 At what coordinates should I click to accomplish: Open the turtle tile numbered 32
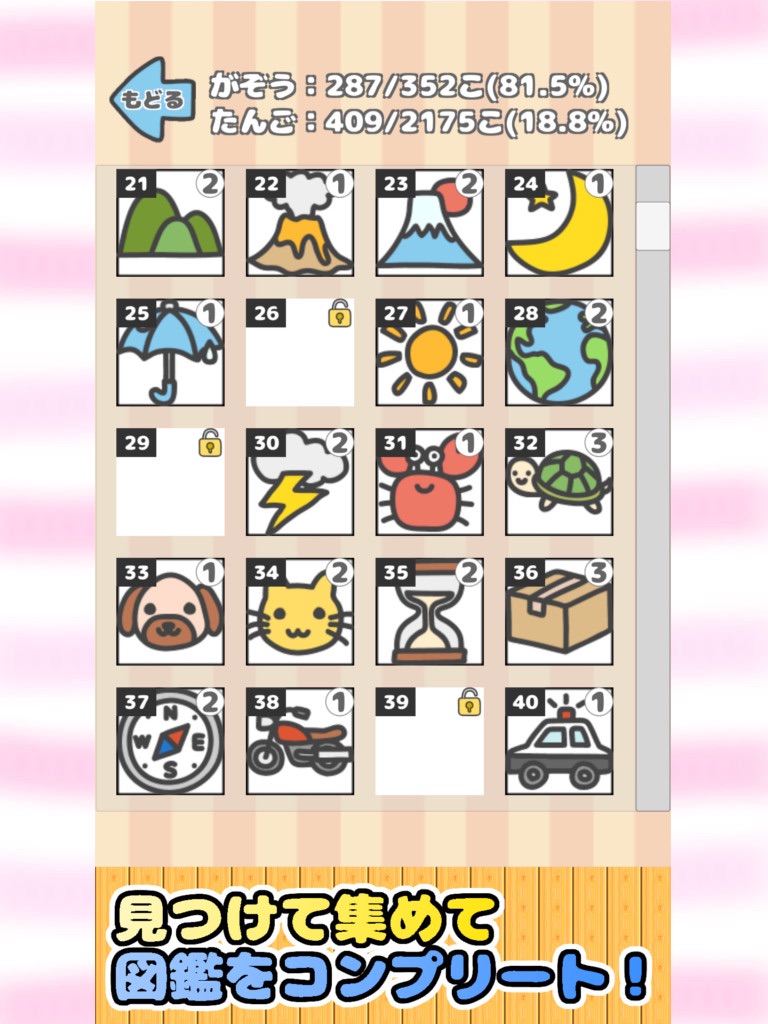(x=559, y=482)
